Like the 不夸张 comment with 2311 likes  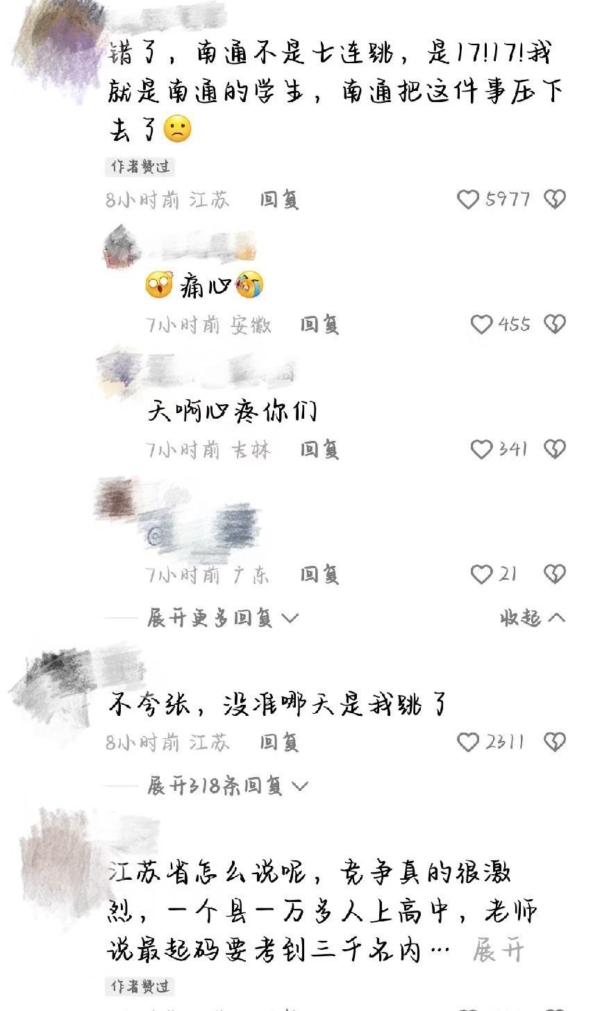[x=468, y=742]
